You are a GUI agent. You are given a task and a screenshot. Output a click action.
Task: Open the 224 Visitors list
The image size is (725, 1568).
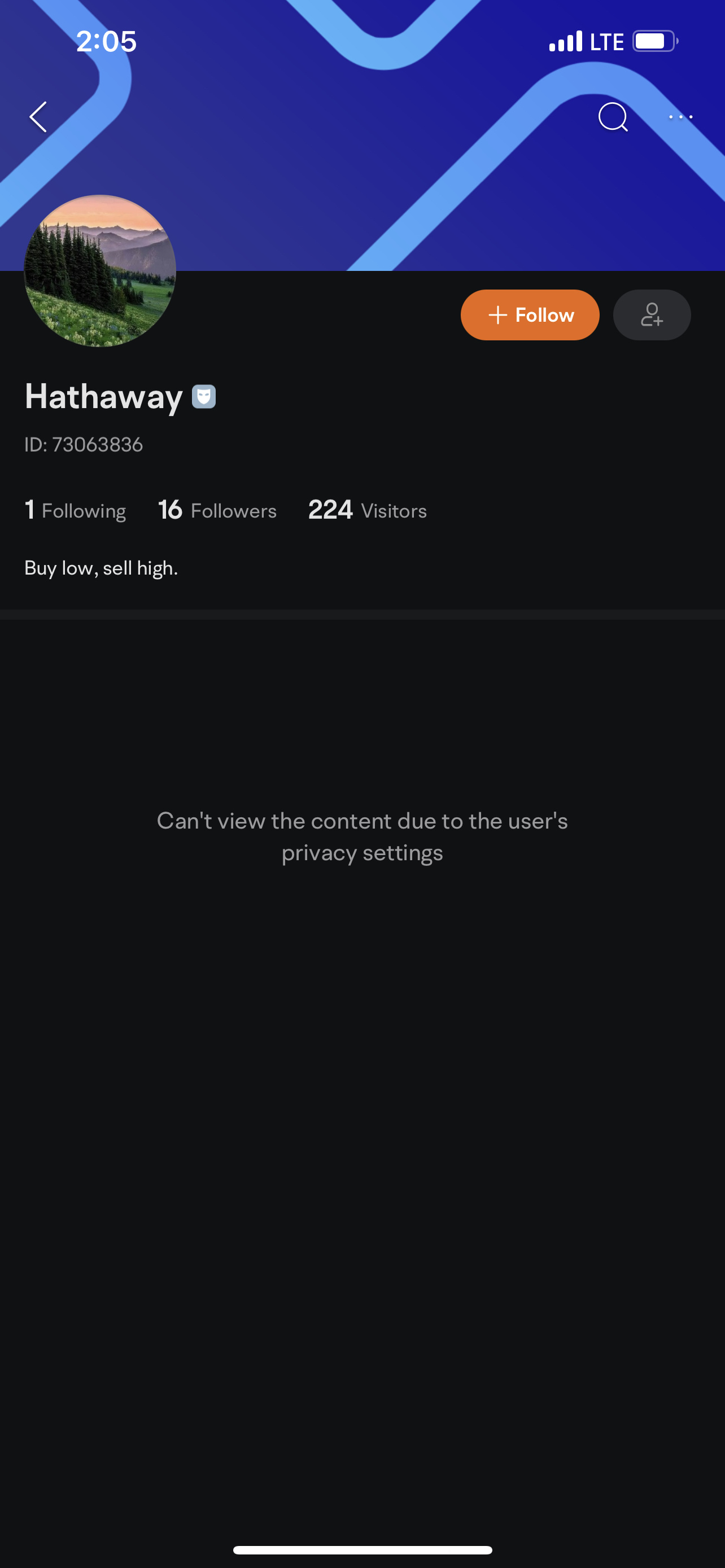[x=367, y=510]
